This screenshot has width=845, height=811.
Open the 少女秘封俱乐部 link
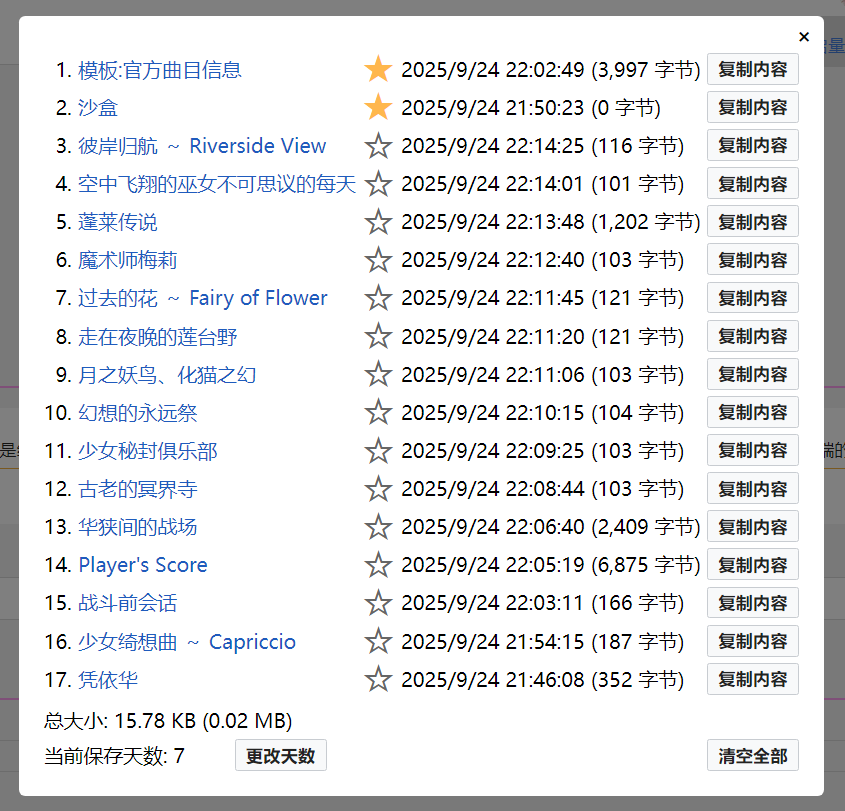pyautogui.click(x=148, y=451)
